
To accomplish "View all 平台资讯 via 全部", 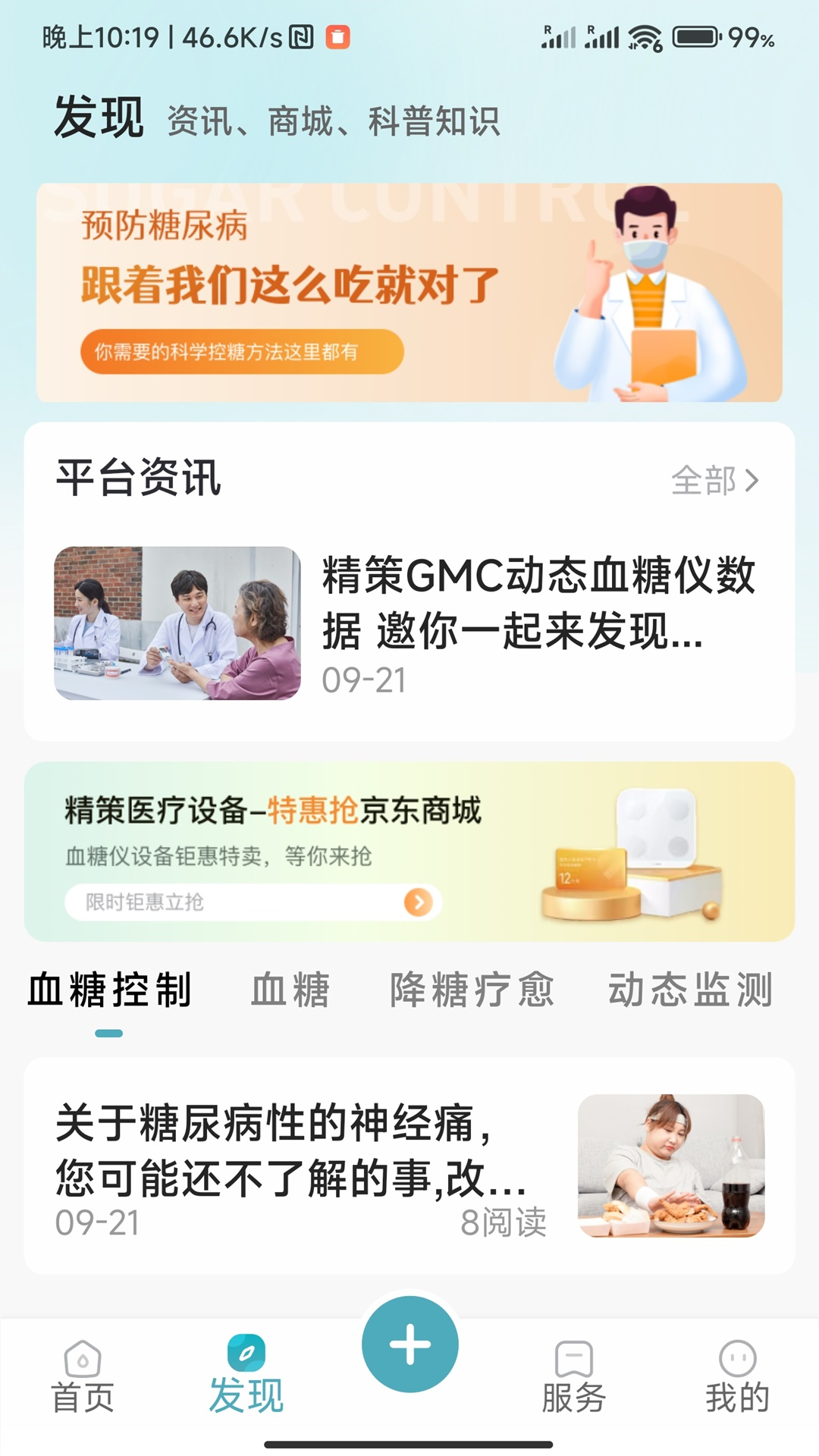I will 714,480.
